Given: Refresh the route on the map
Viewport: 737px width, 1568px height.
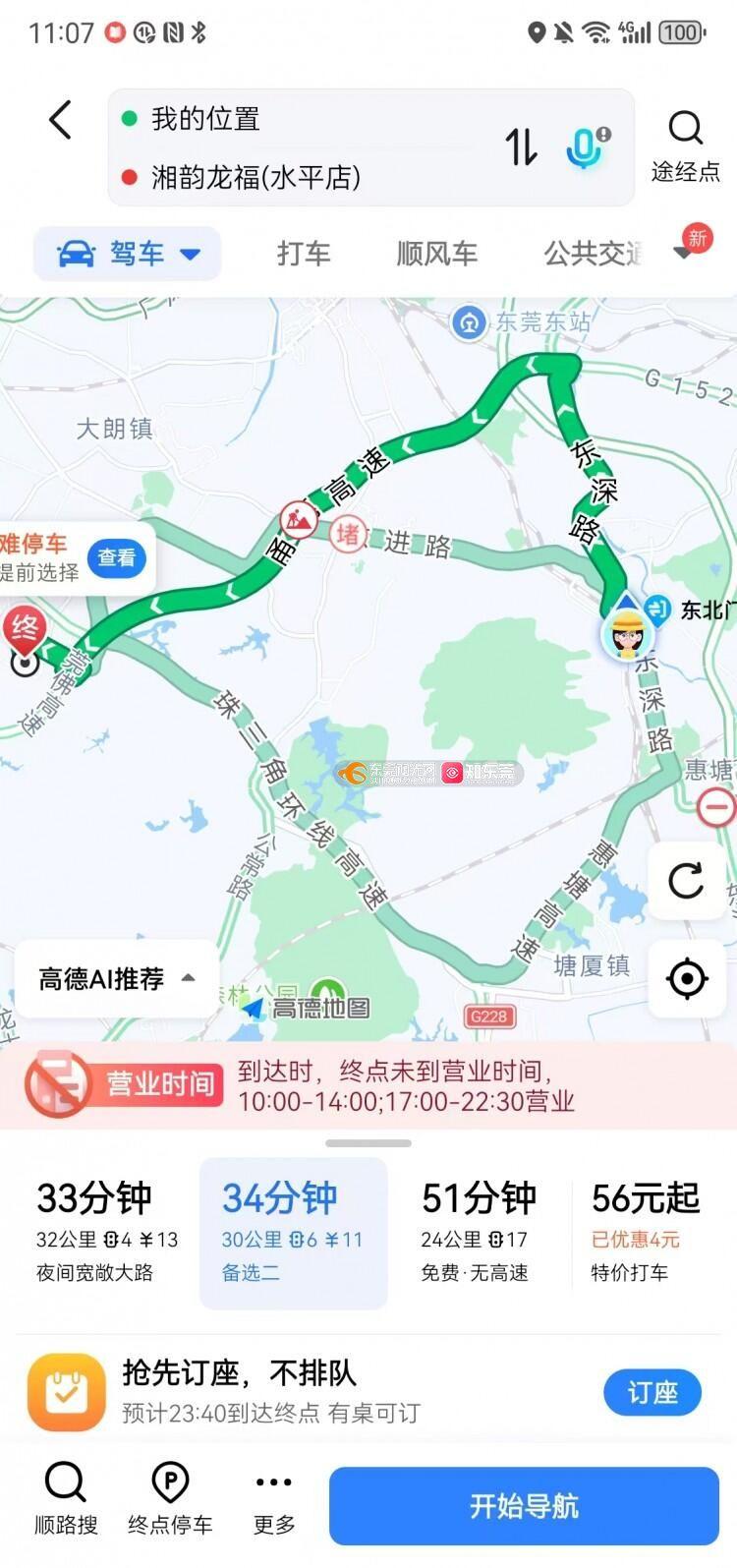Looking at the screenshot, I should 686,880.
